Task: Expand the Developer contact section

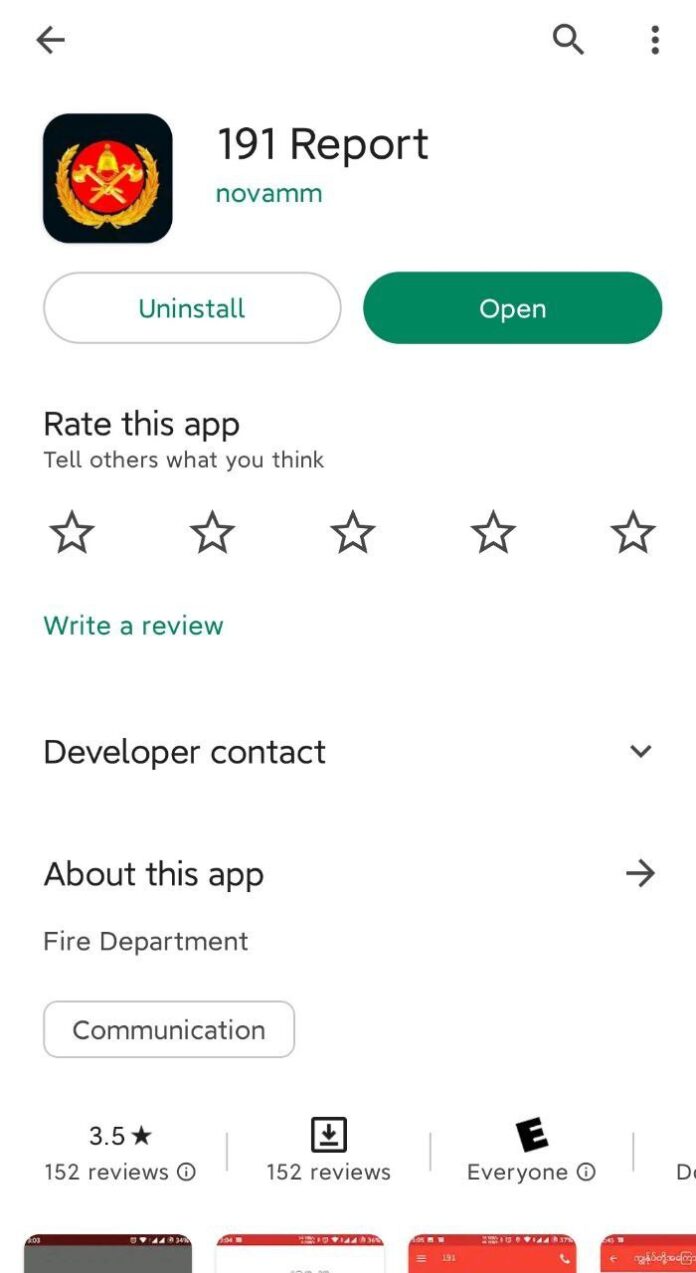Action: tap(641, 751)
